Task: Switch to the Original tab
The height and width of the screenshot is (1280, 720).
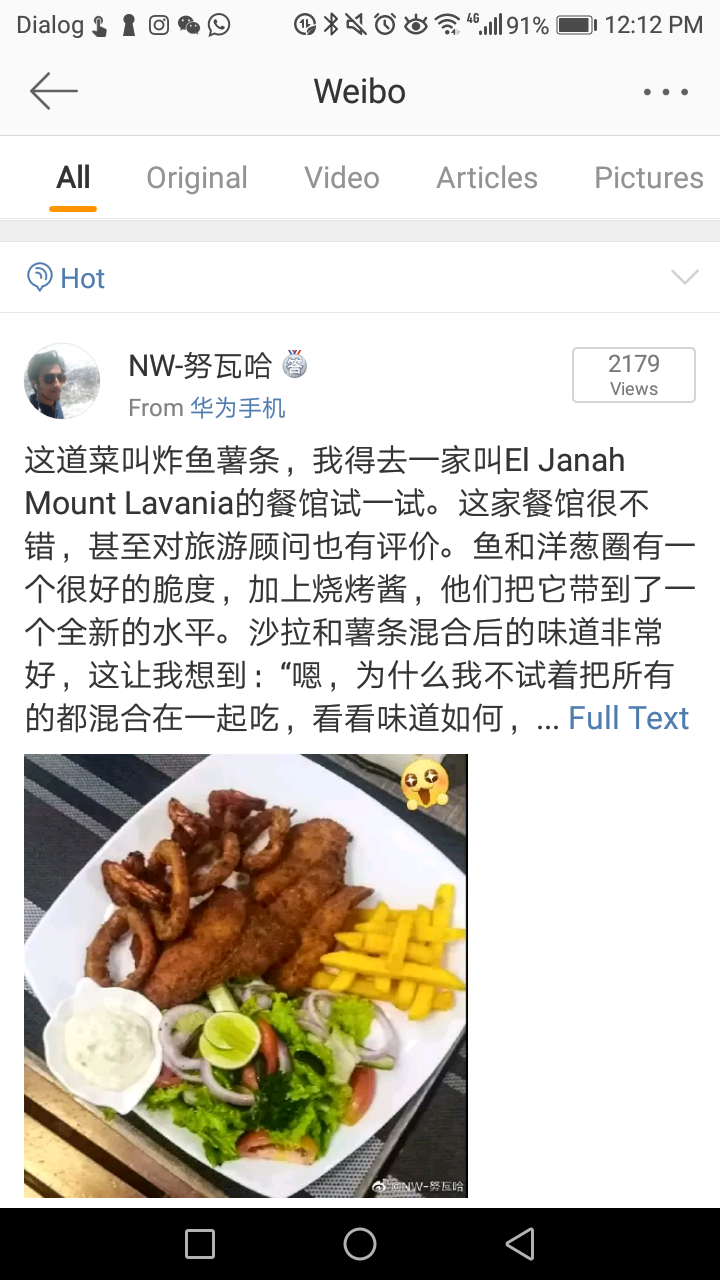Action: coord(197,177)
